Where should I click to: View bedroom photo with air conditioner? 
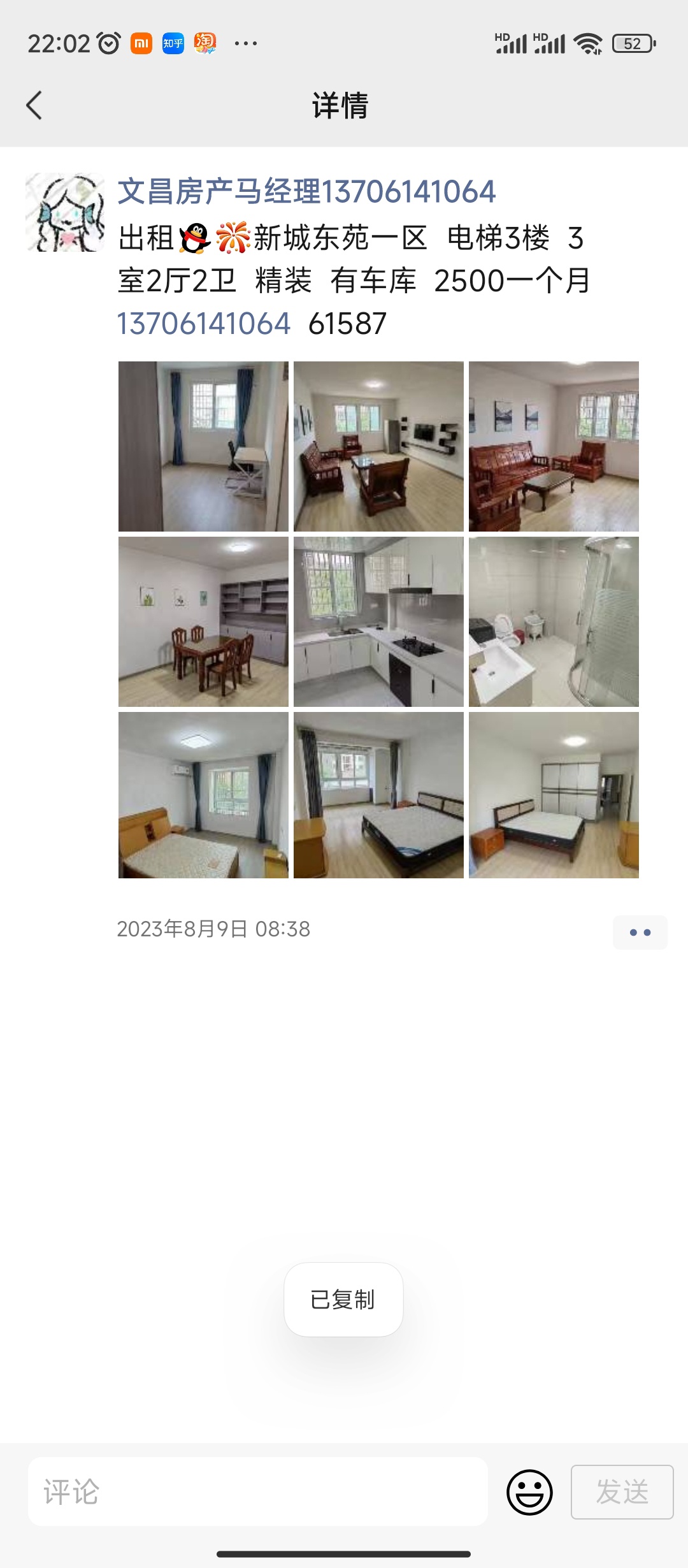click(203, 795)
